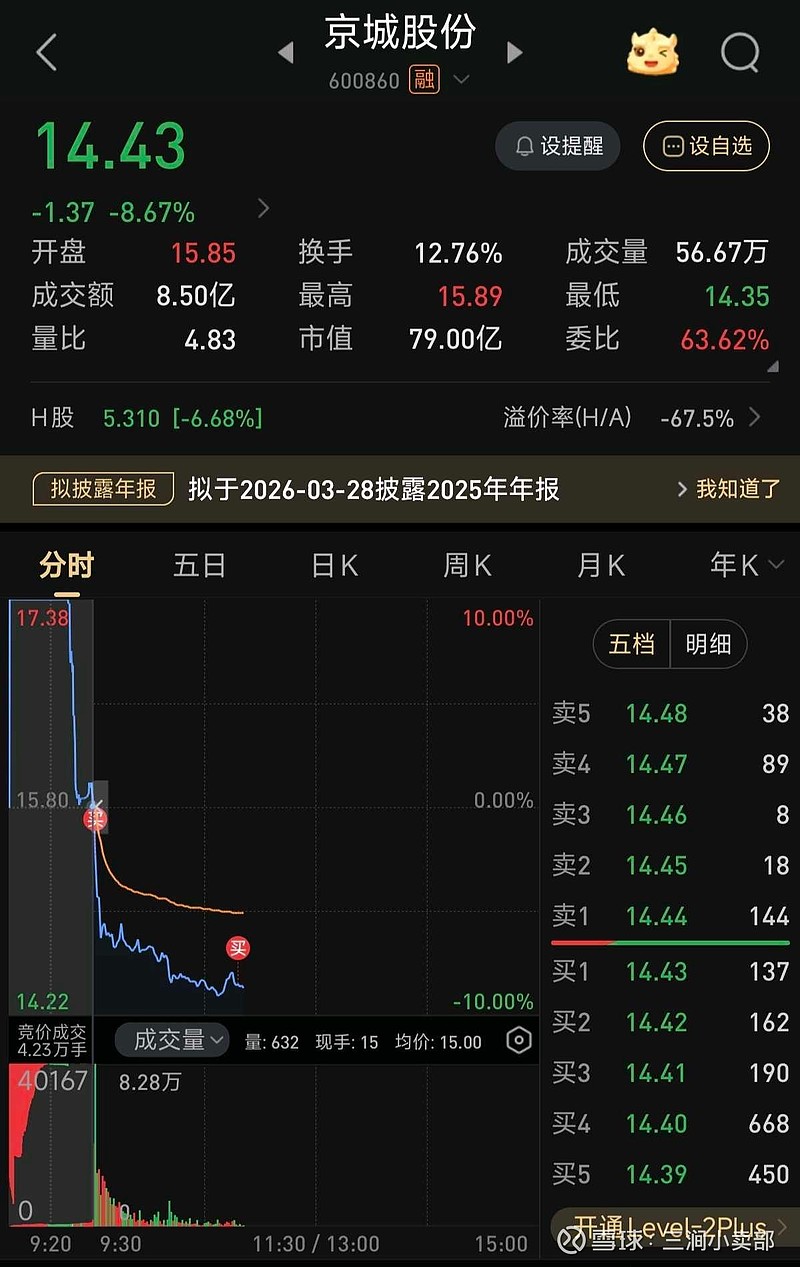Screen dimensions: 800x1267
Task: Select the 明细 trade details view
Action: click(x=708, y=644)
